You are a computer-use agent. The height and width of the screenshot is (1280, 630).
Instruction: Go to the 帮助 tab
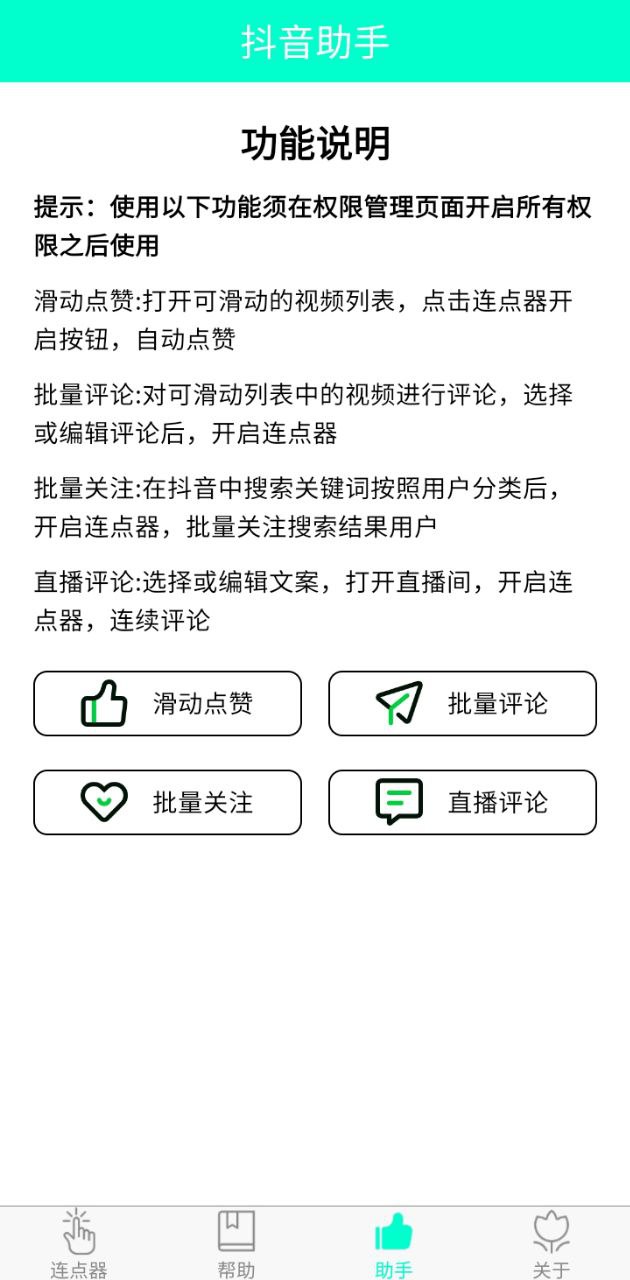236,1243
